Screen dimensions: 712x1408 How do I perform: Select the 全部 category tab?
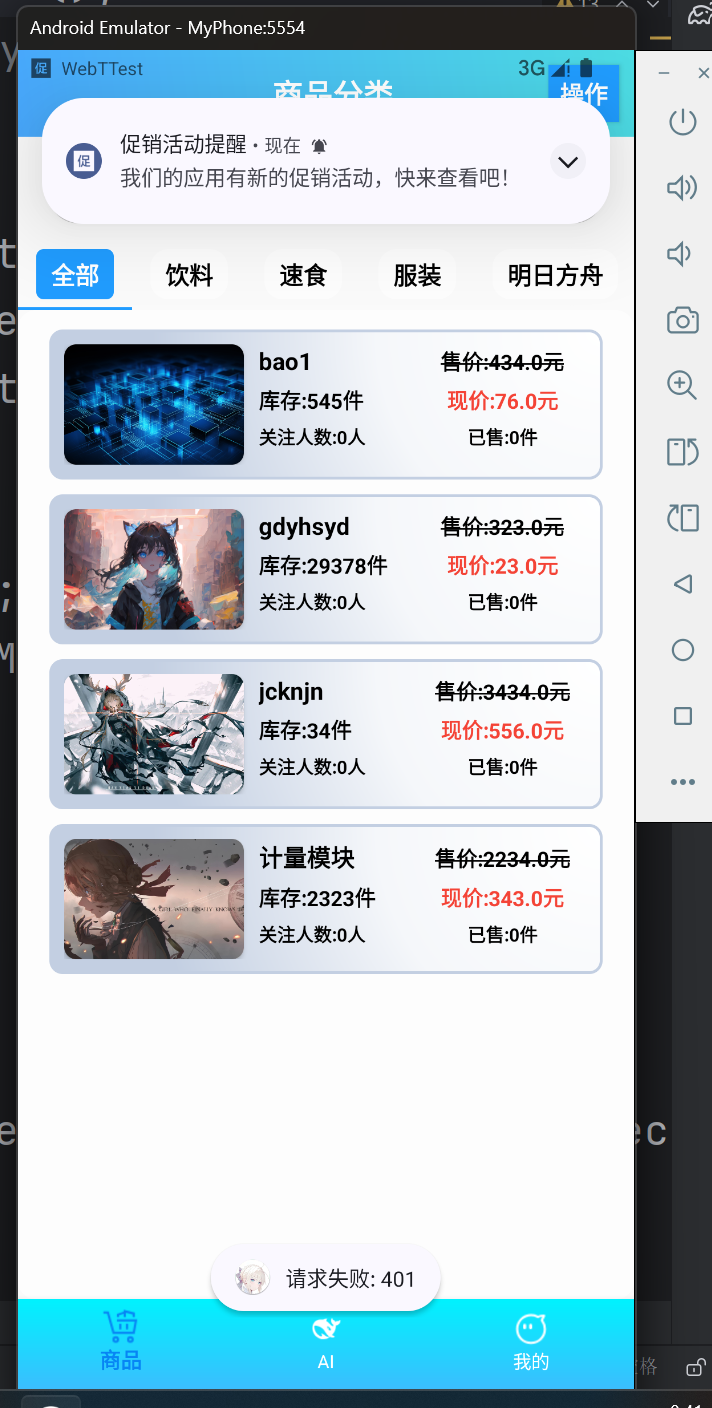(x=75, y=275)
